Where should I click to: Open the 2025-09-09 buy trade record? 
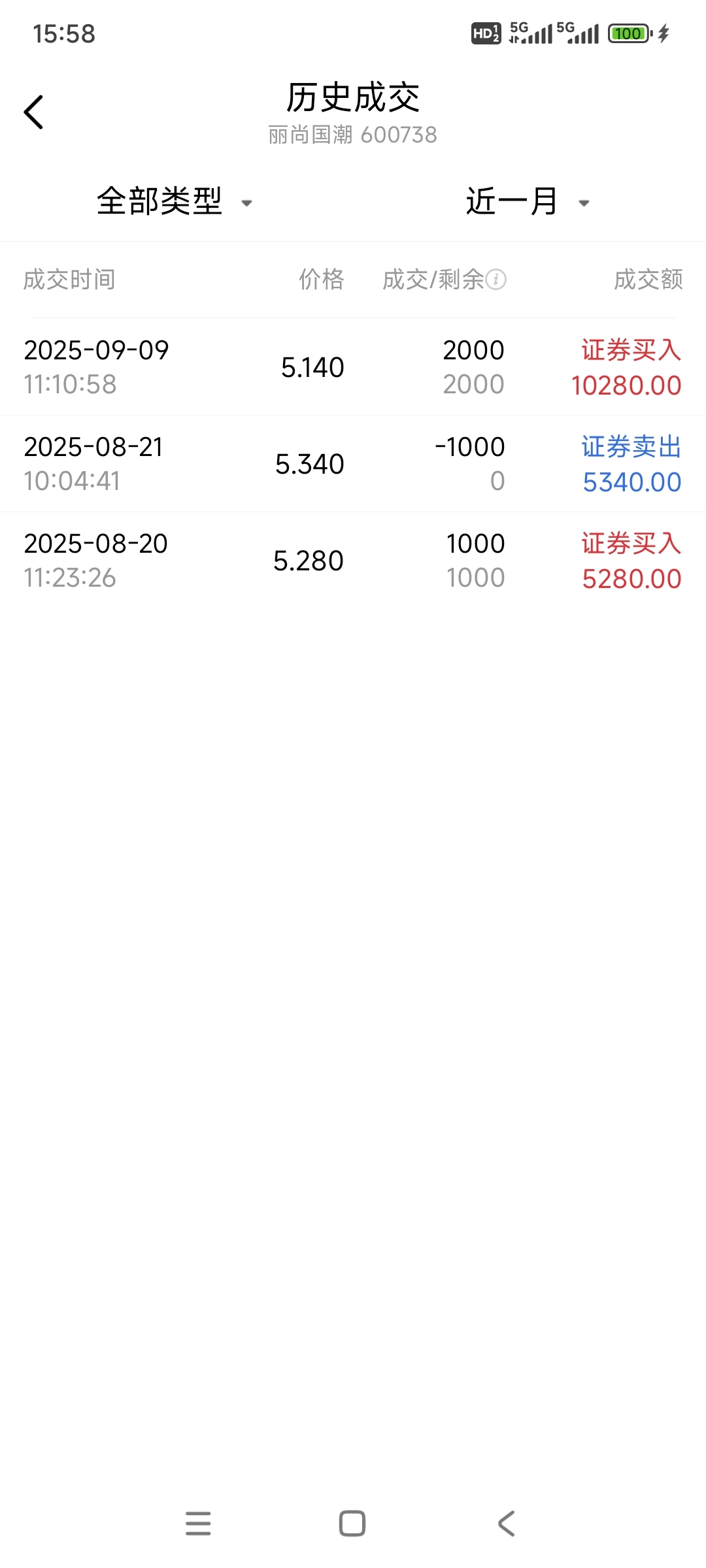pyautogui.click(x=353, y=367)
